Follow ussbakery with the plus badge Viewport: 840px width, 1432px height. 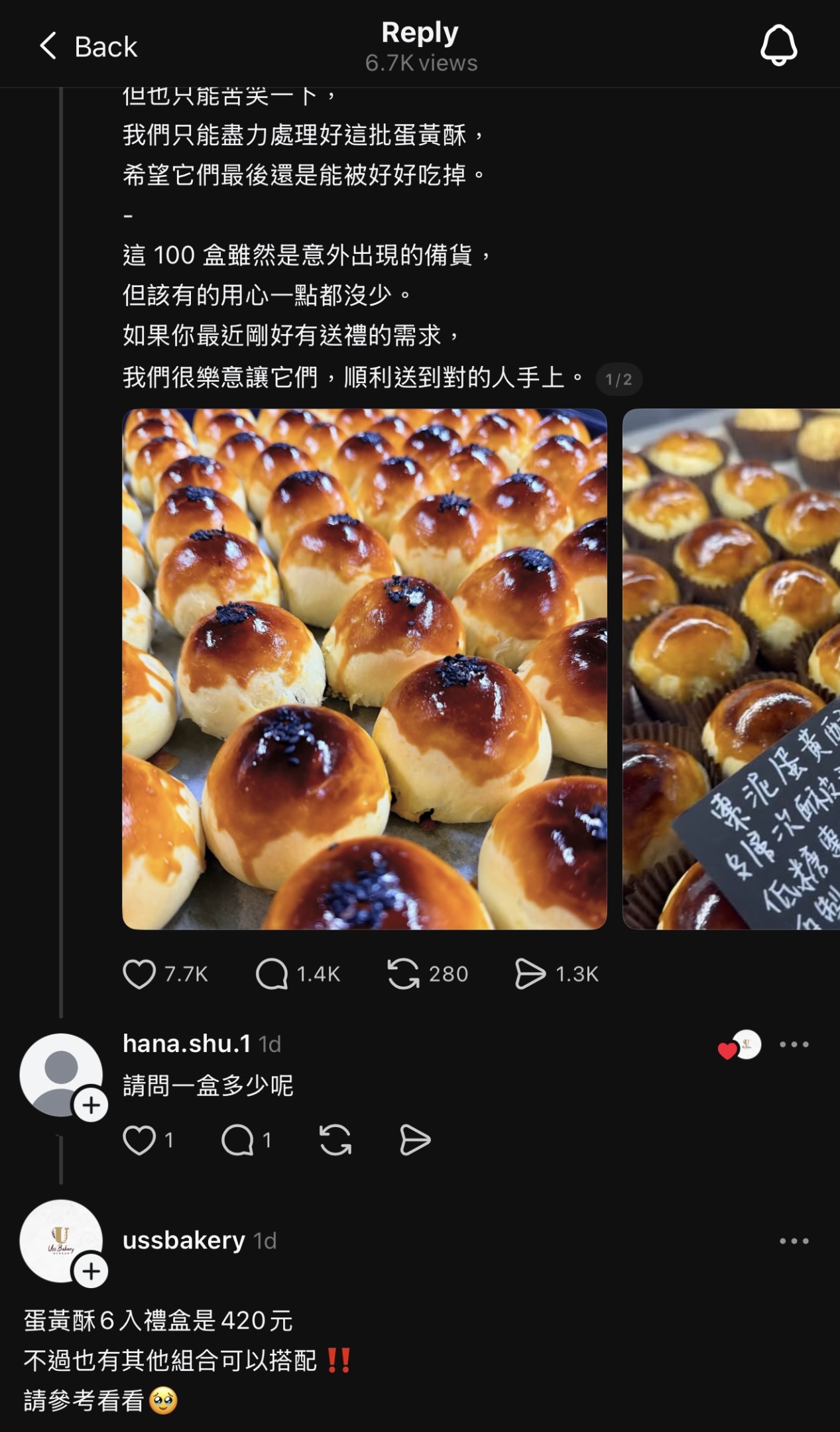click(91, 1271)
